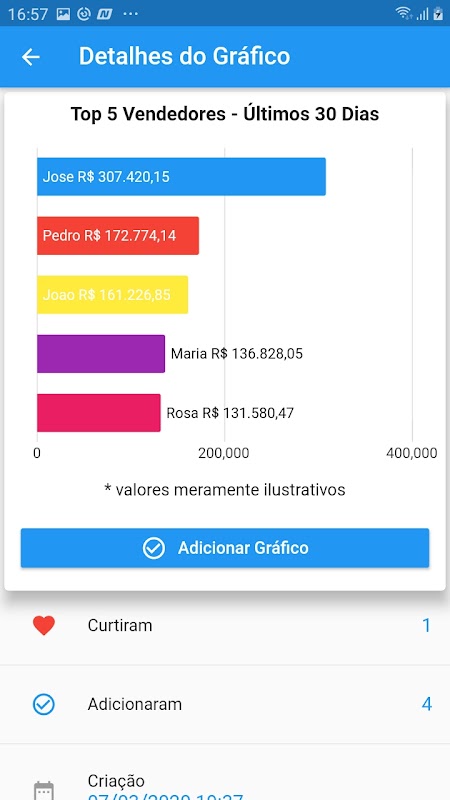Open the Adicionaram row
This screenshot has height=800, width=450.
click(225, 705)
